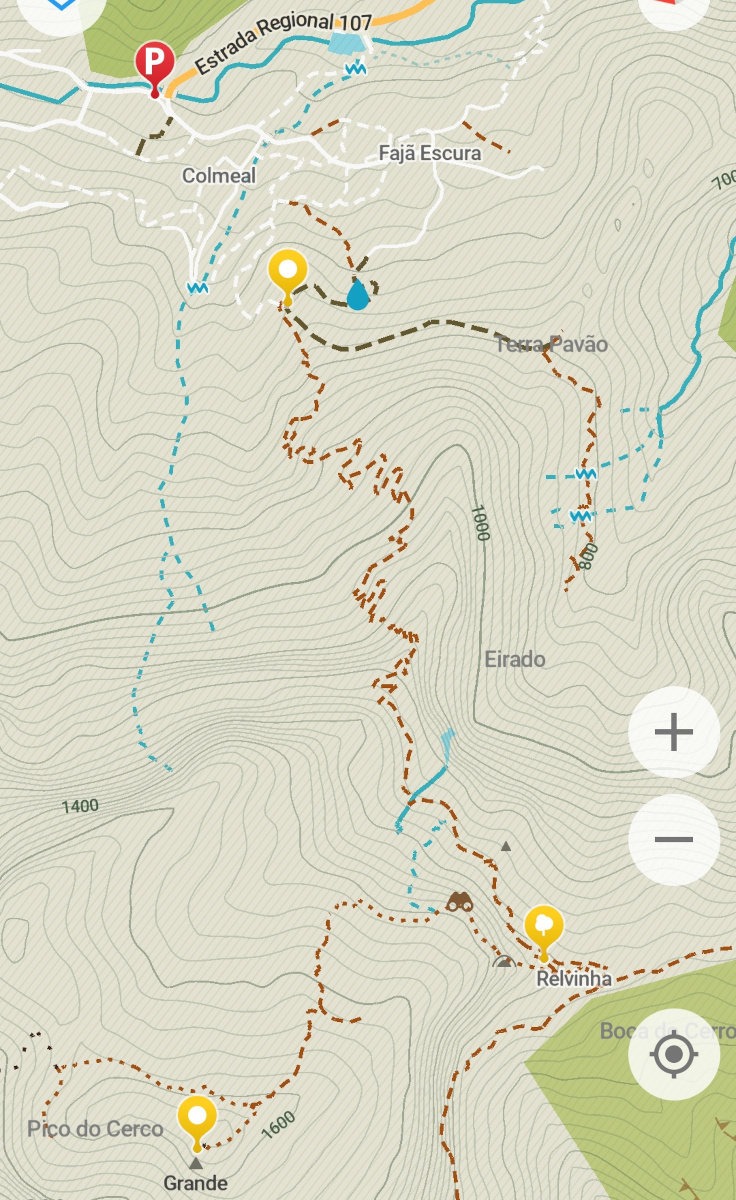Image resolution: width=736 pixels, height=1200 pixels.
Task: Open the red parking marker
Action: click(154, 67)
